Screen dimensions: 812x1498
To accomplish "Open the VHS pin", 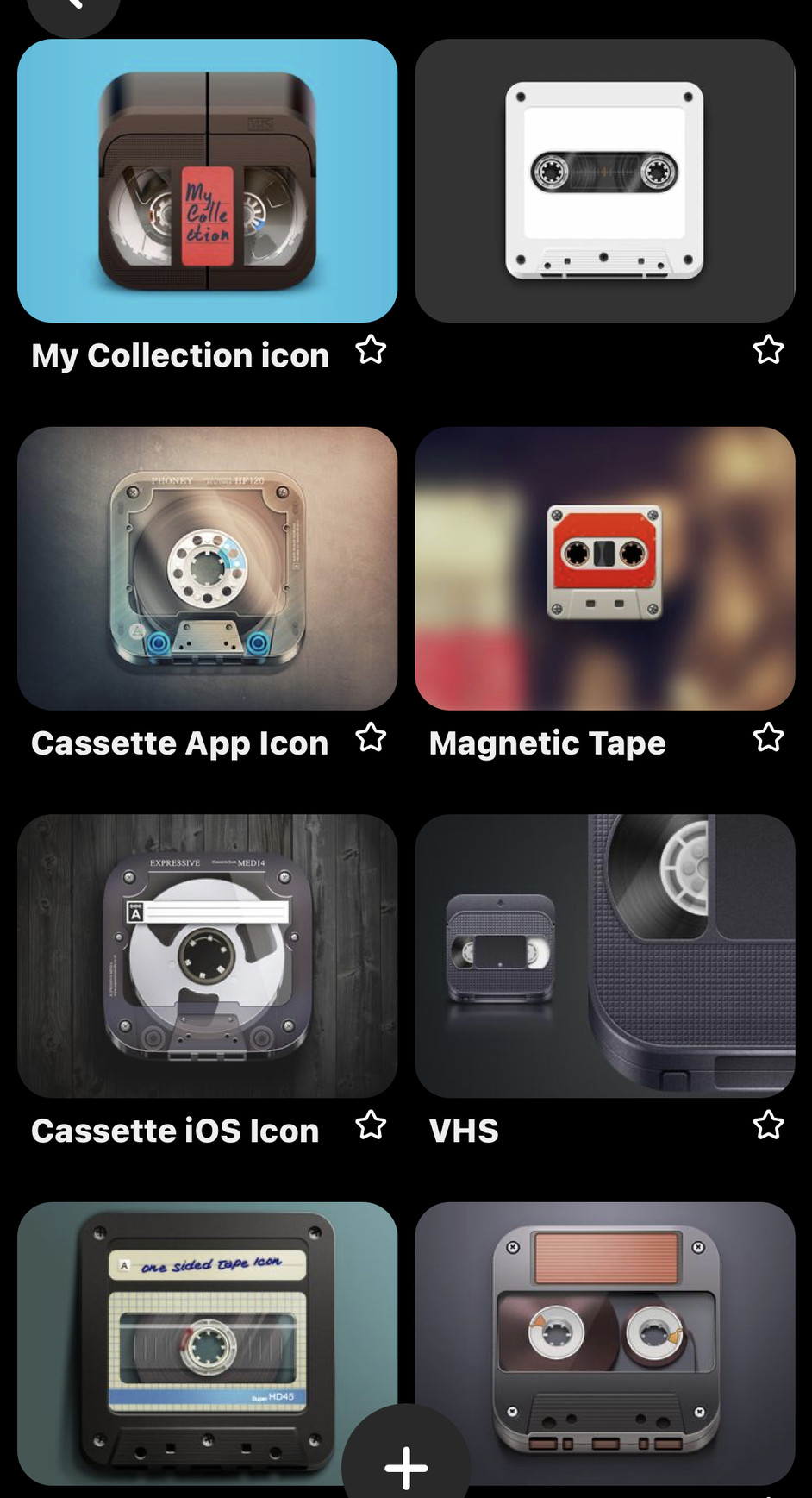I will coord(604,956).
